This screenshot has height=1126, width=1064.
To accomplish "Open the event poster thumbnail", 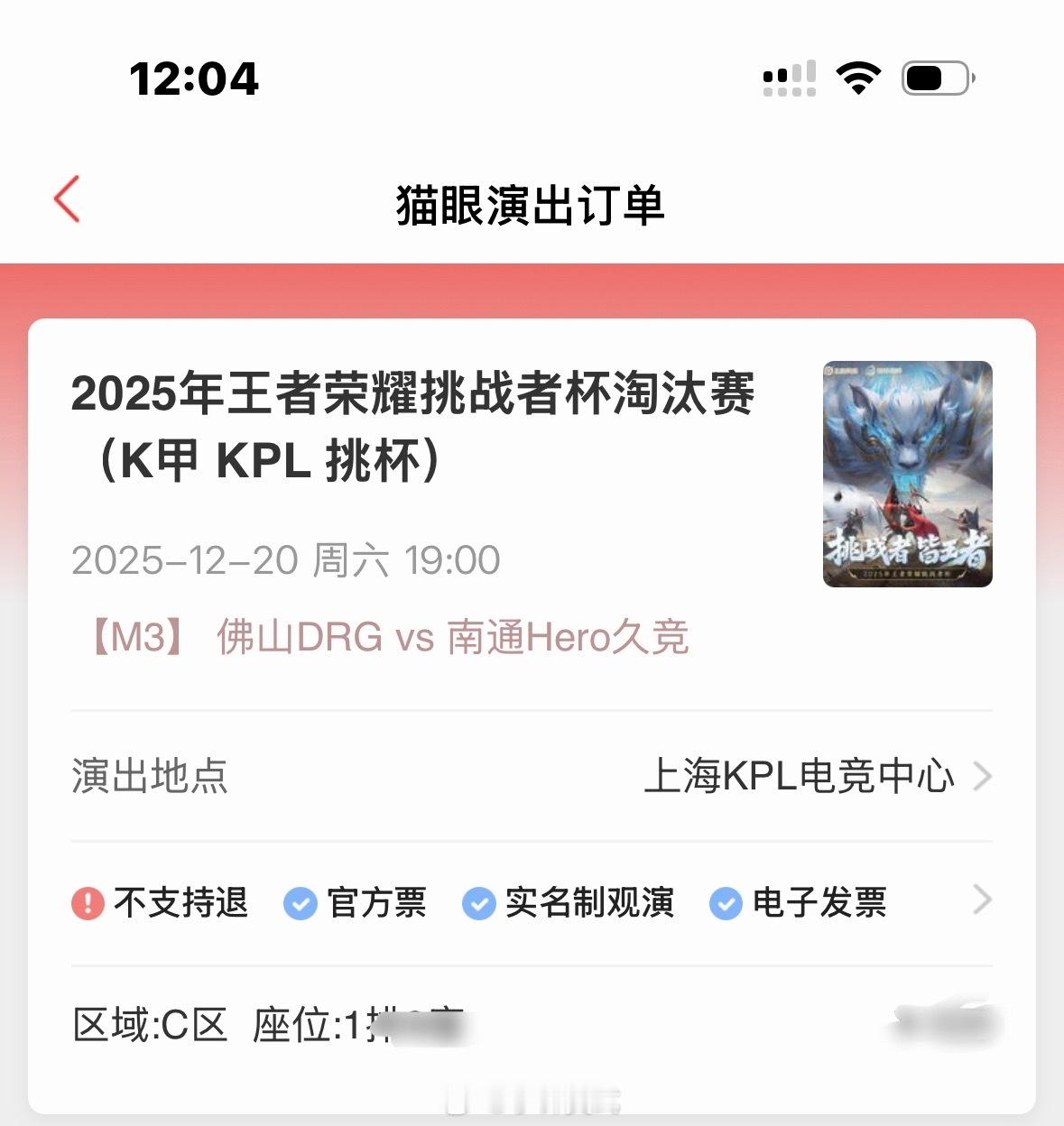I will pos(905,474).
